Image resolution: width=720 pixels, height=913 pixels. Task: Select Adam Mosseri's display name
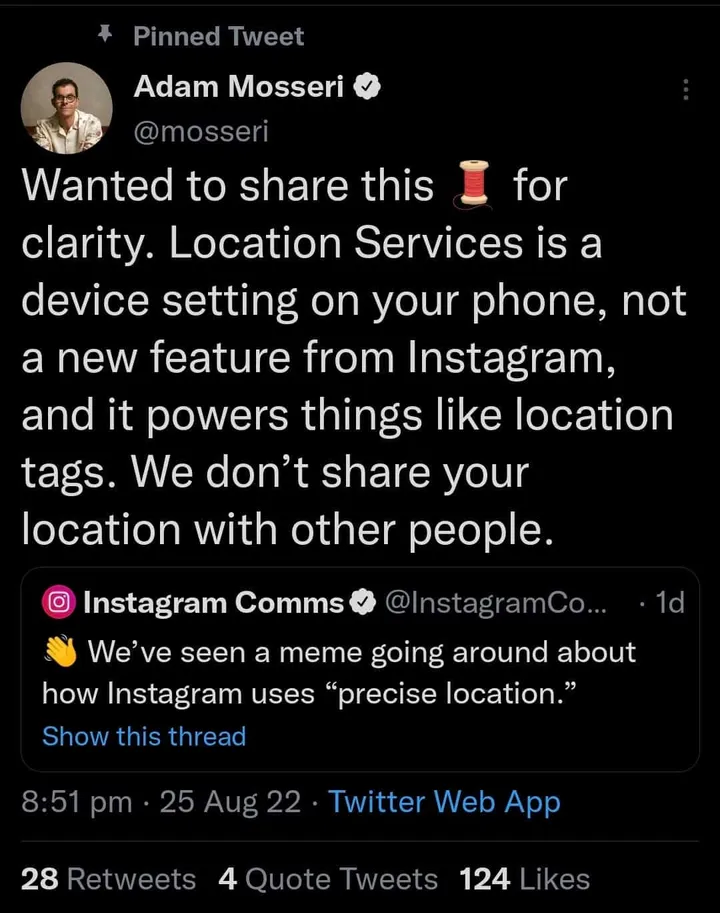pos(240,86)
